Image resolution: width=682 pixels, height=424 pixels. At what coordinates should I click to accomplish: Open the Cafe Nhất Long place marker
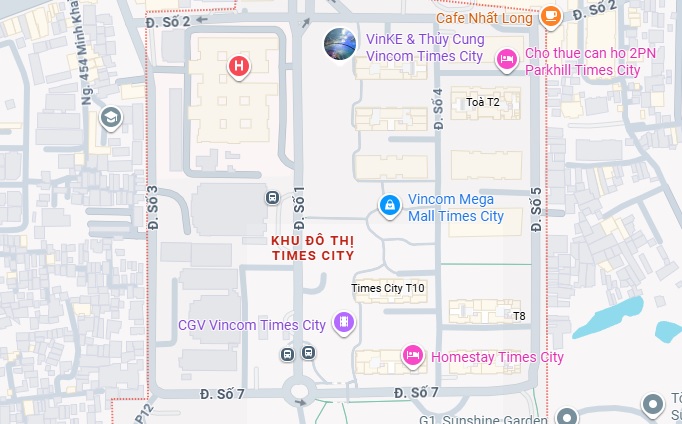tap(550, 16)
